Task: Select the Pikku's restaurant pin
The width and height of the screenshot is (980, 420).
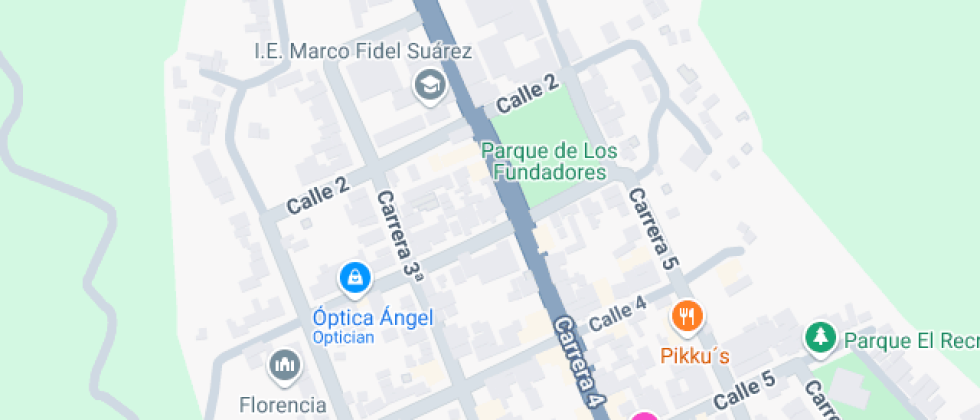Action: [x=686, y=318]
